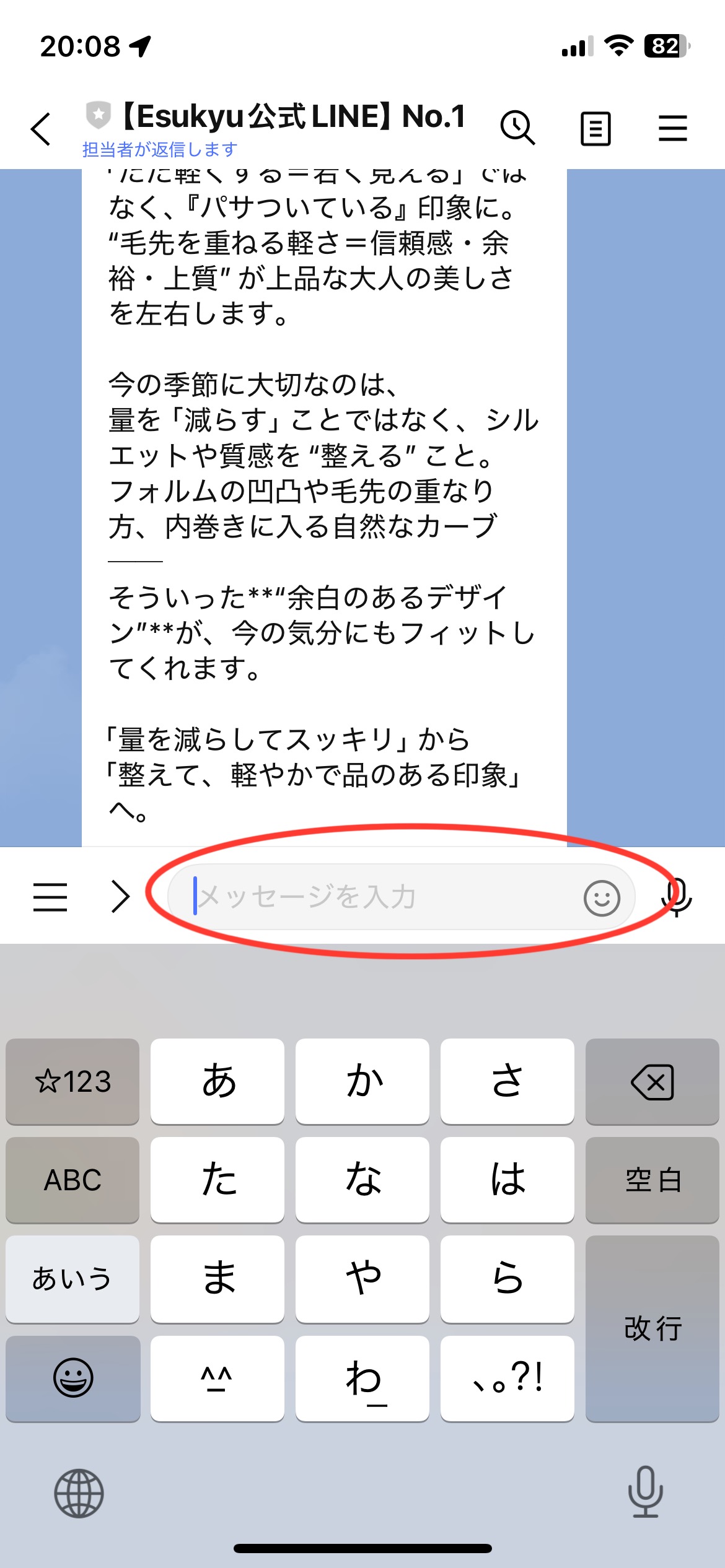Switch to the ☆123 number keyboard
725x1568 pixels.
[x=72, y=1081]
